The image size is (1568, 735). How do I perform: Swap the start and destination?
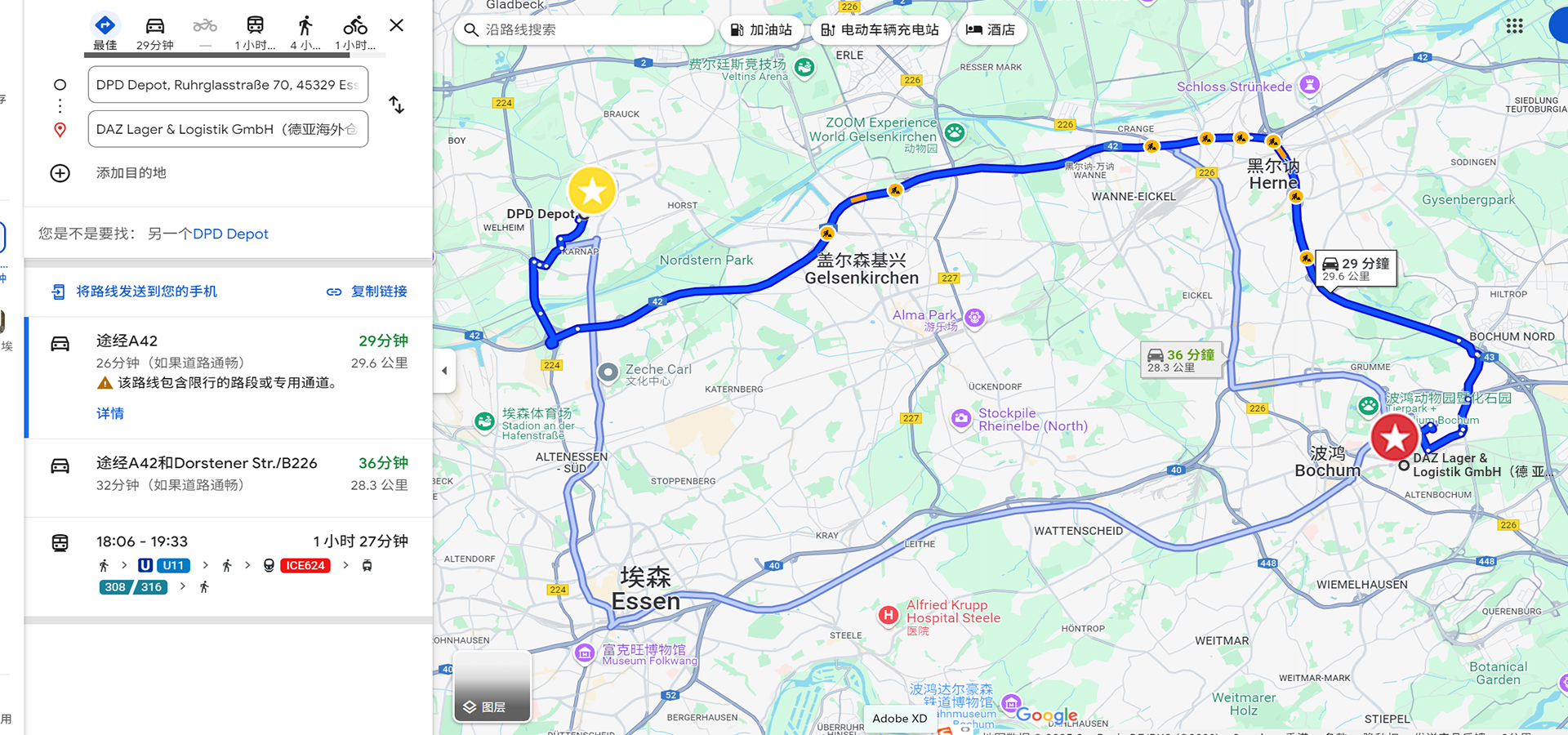pos(396,105)
